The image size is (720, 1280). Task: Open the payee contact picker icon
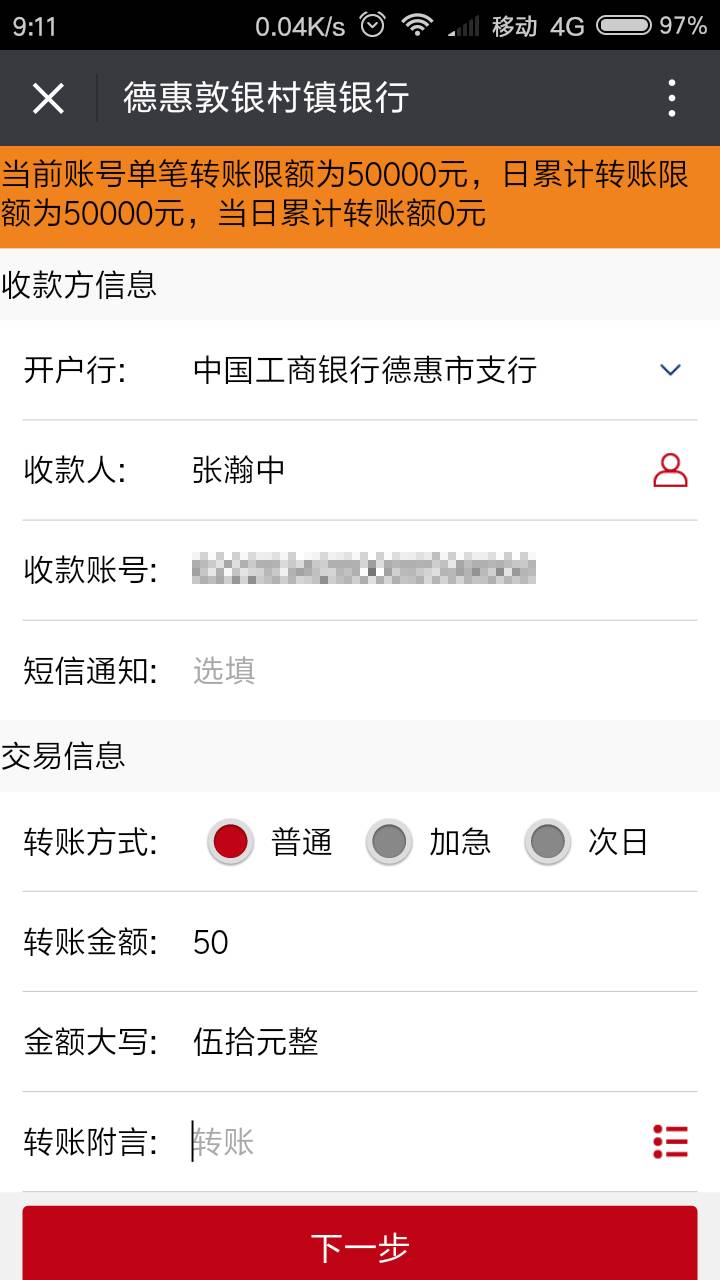click(670, 470)
